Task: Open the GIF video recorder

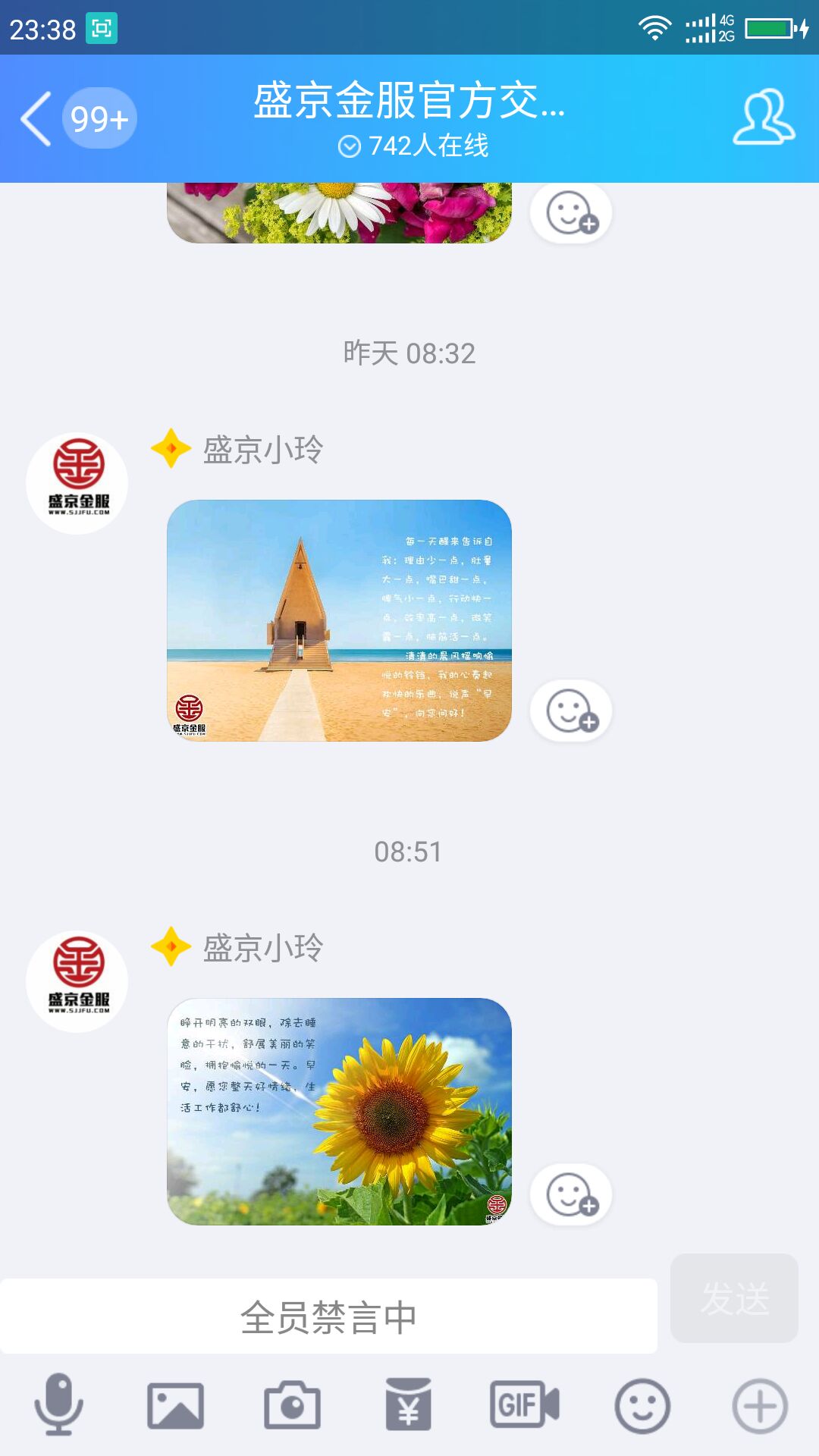Action: click(525, 1405)
